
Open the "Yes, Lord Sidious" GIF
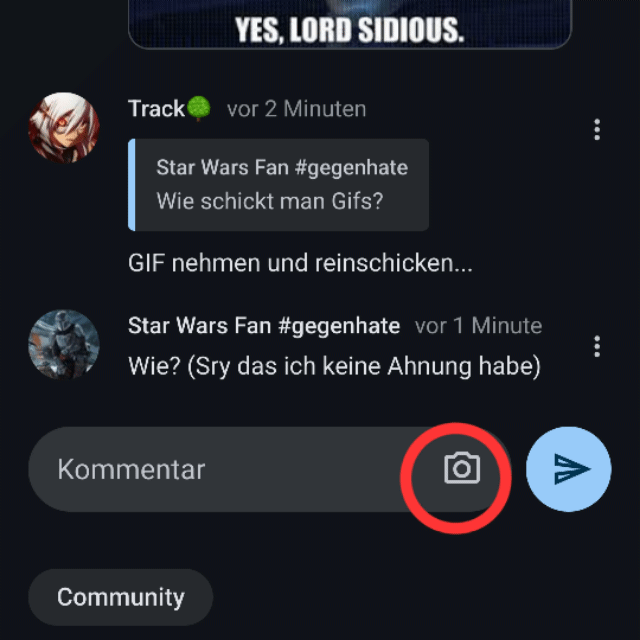350,24
